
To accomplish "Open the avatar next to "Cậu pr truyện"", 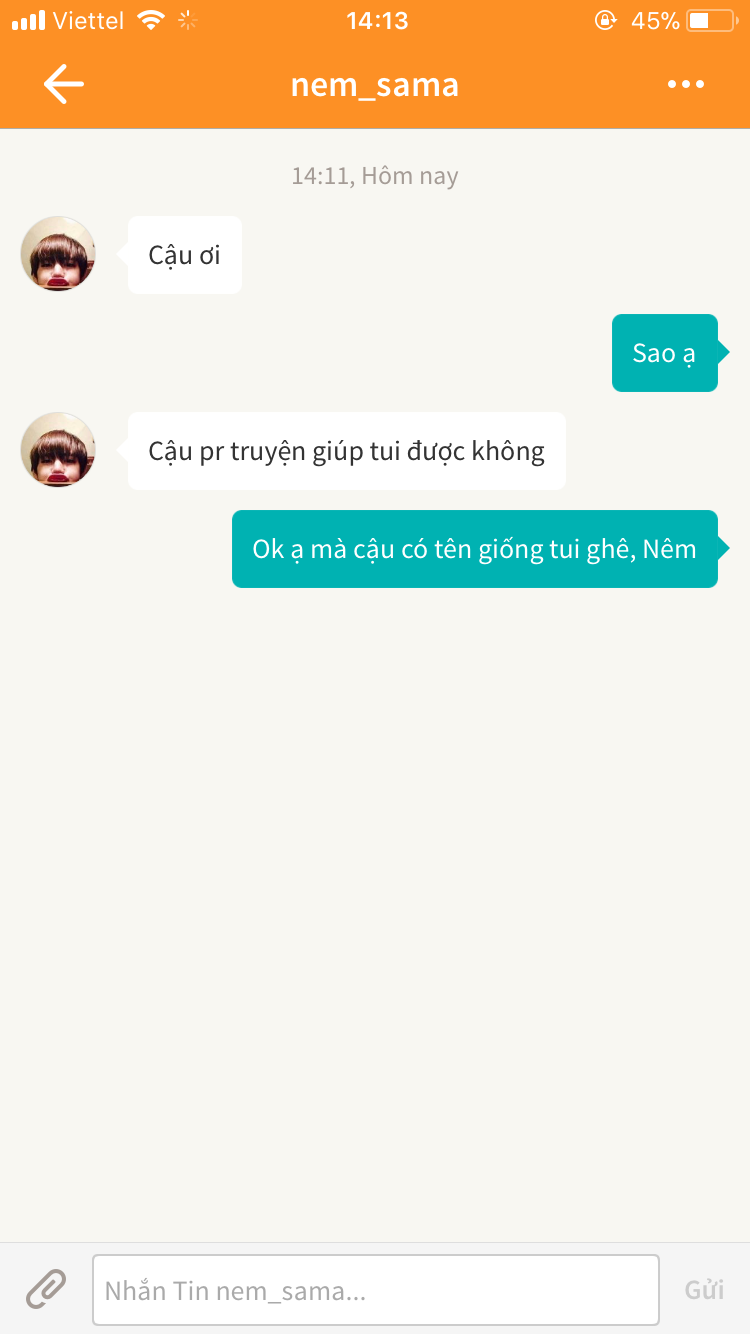I will click(58, 450).
